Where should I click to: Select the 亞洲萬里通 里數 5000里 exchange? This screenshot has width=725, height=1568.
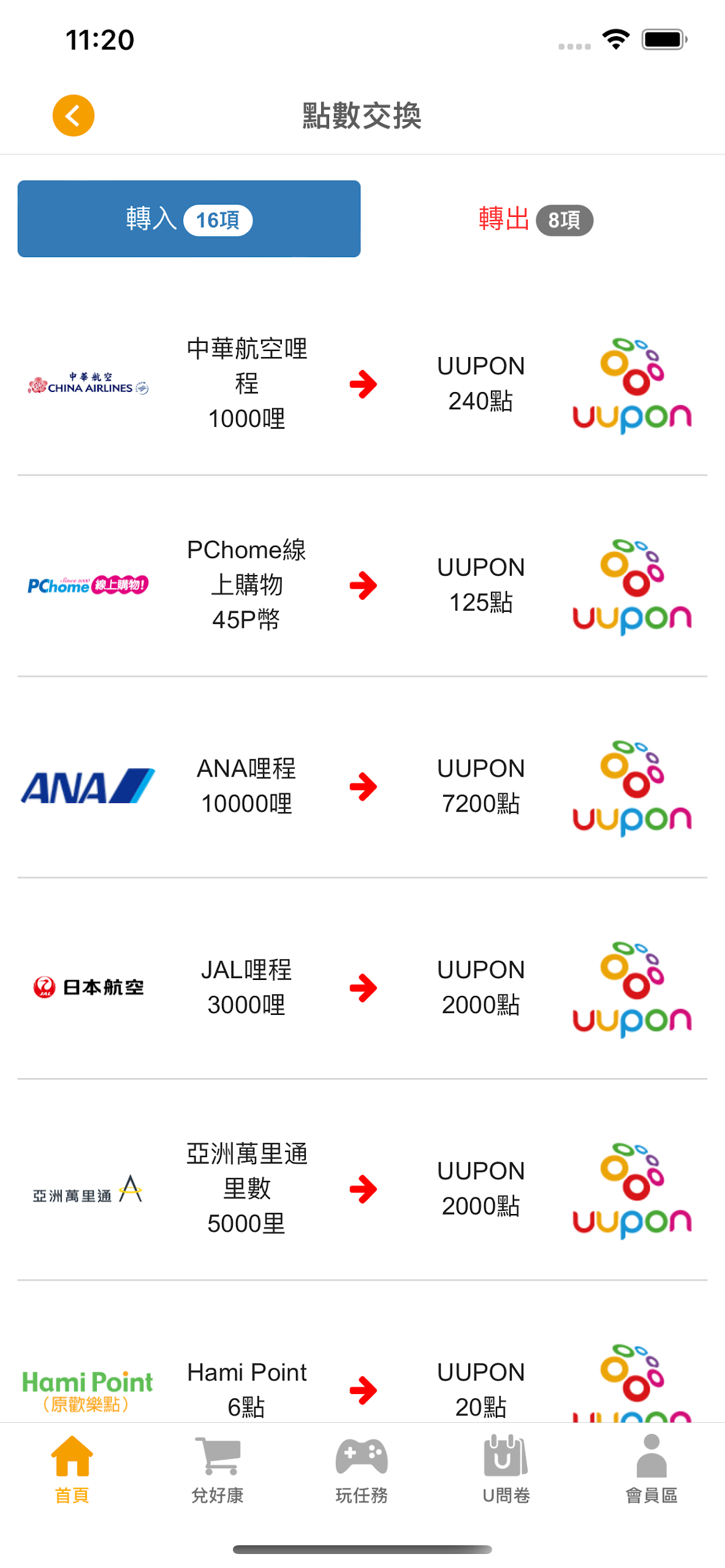pos(362,1188)
